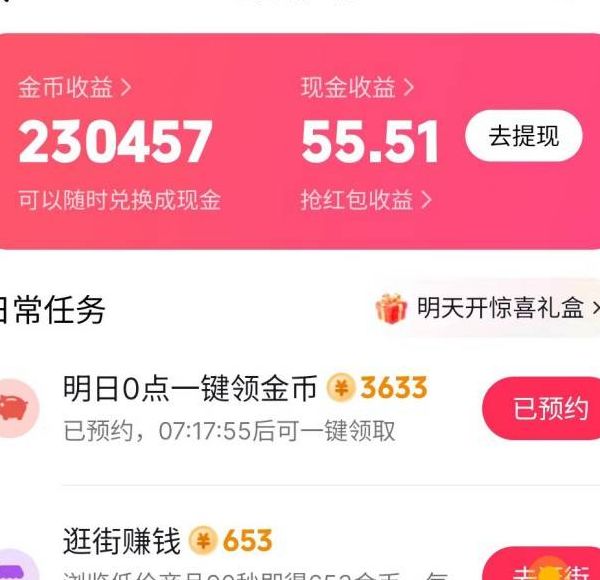Tap the 去提现 withdraw button
The width and height of the screenshot is (600, 580).
click(x=524, y=137)
